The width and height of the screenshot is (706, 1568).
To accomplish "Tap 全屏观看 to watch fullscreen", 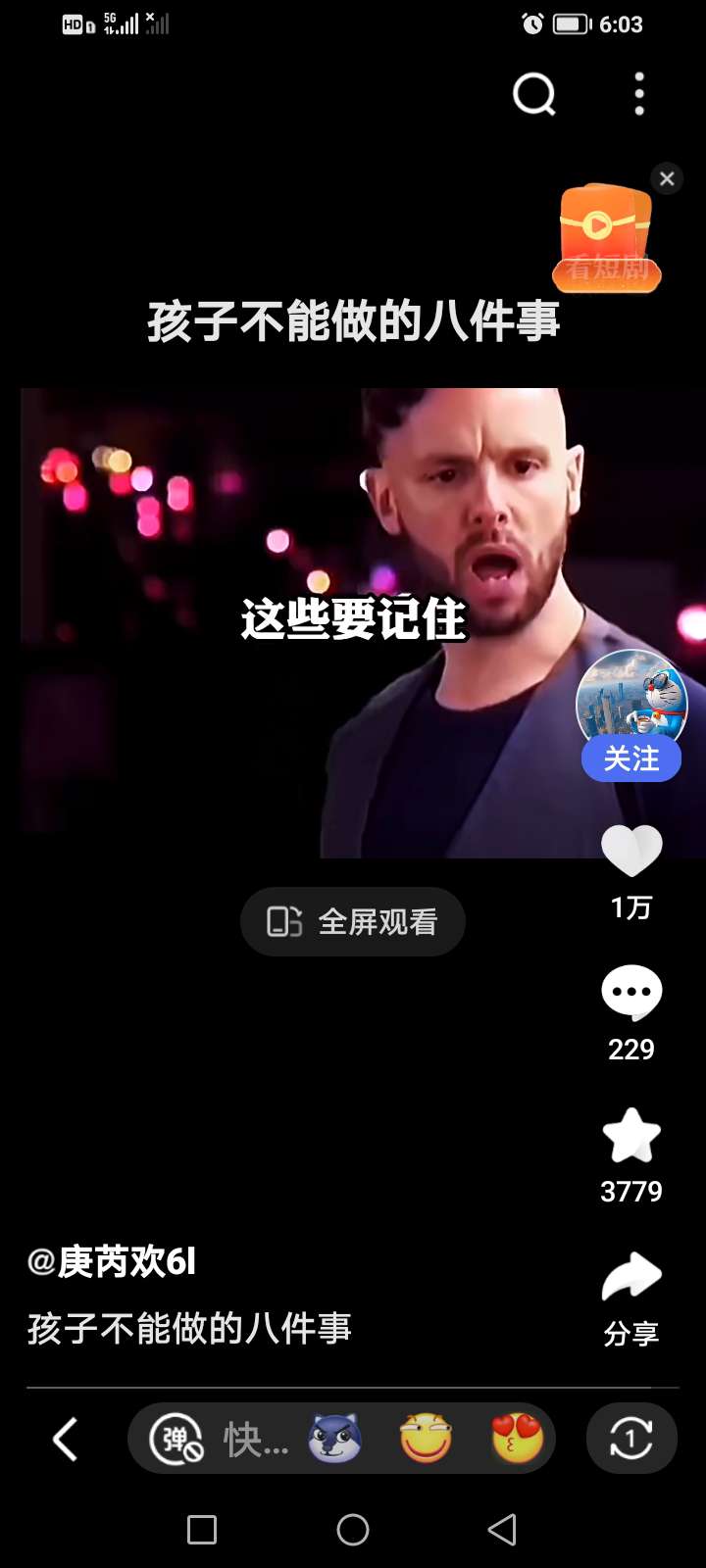I will click(x=352, y=922).
